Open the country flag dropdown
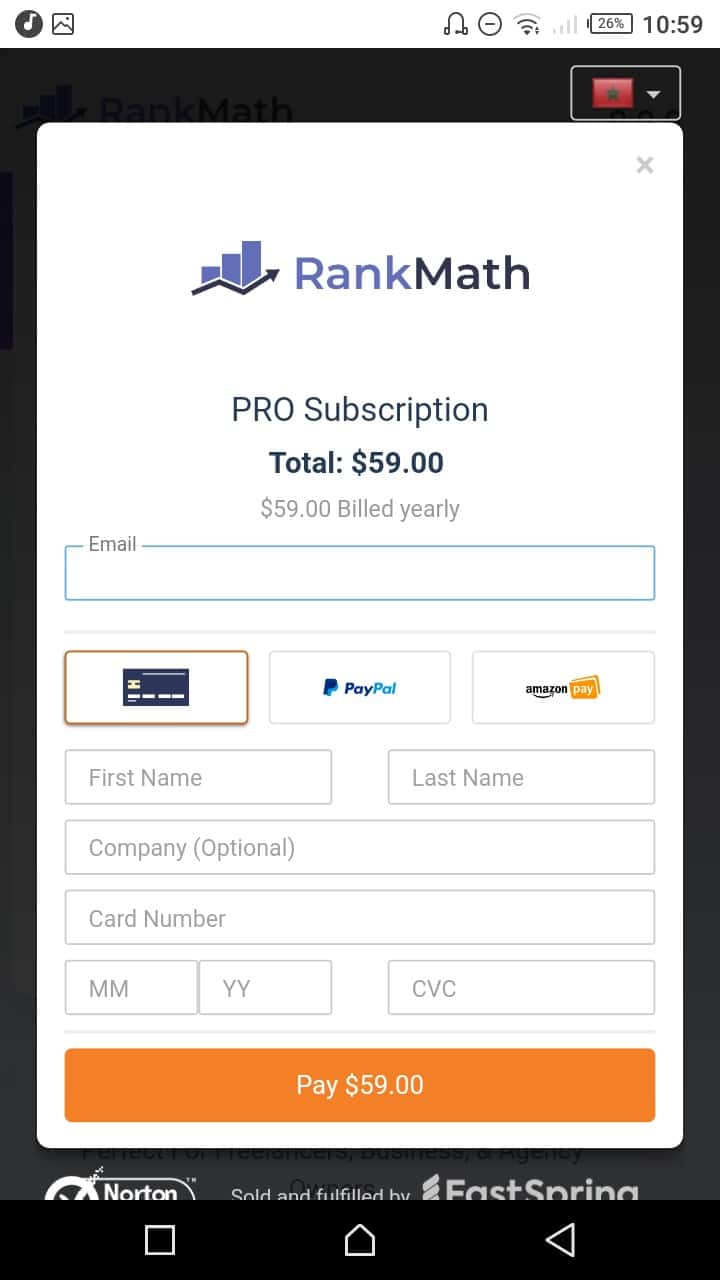 point(626,93)
